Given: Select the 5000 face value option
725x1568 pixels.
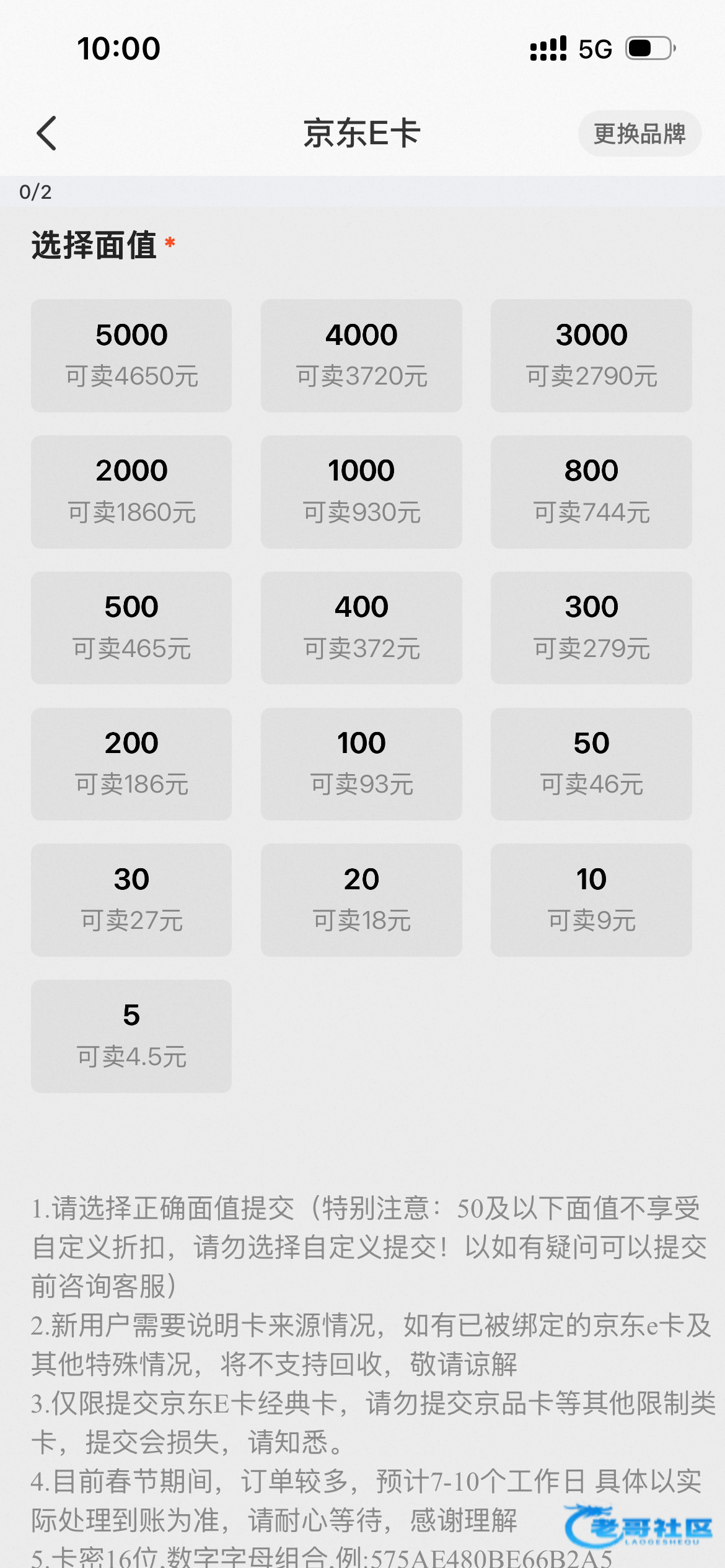Looking at the screenshot, I should (x=131, y=355).
